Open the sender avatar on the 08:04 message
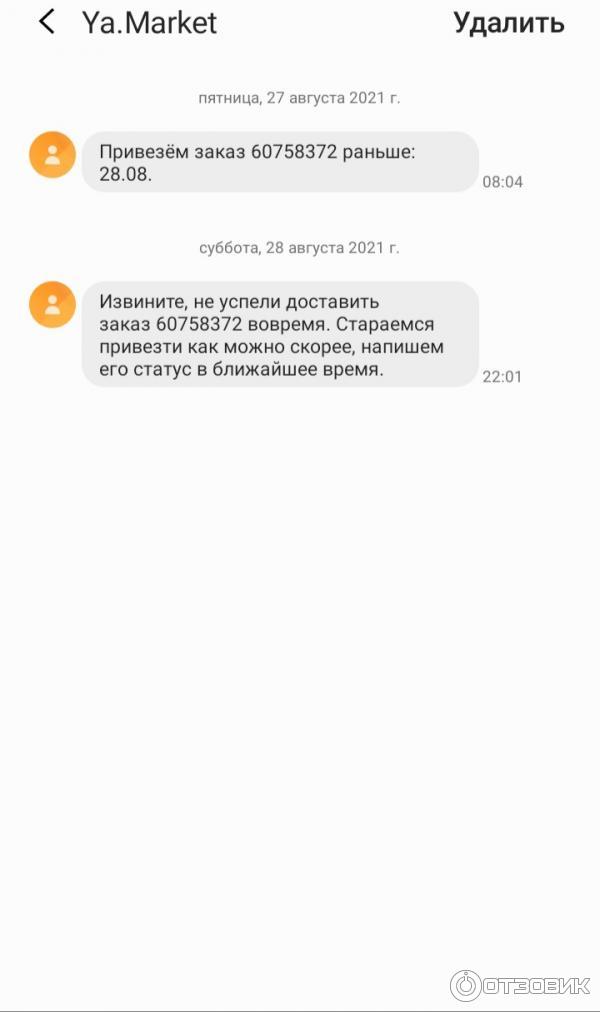Viewport: 600px width, 1012px height. tap(52, 154)
